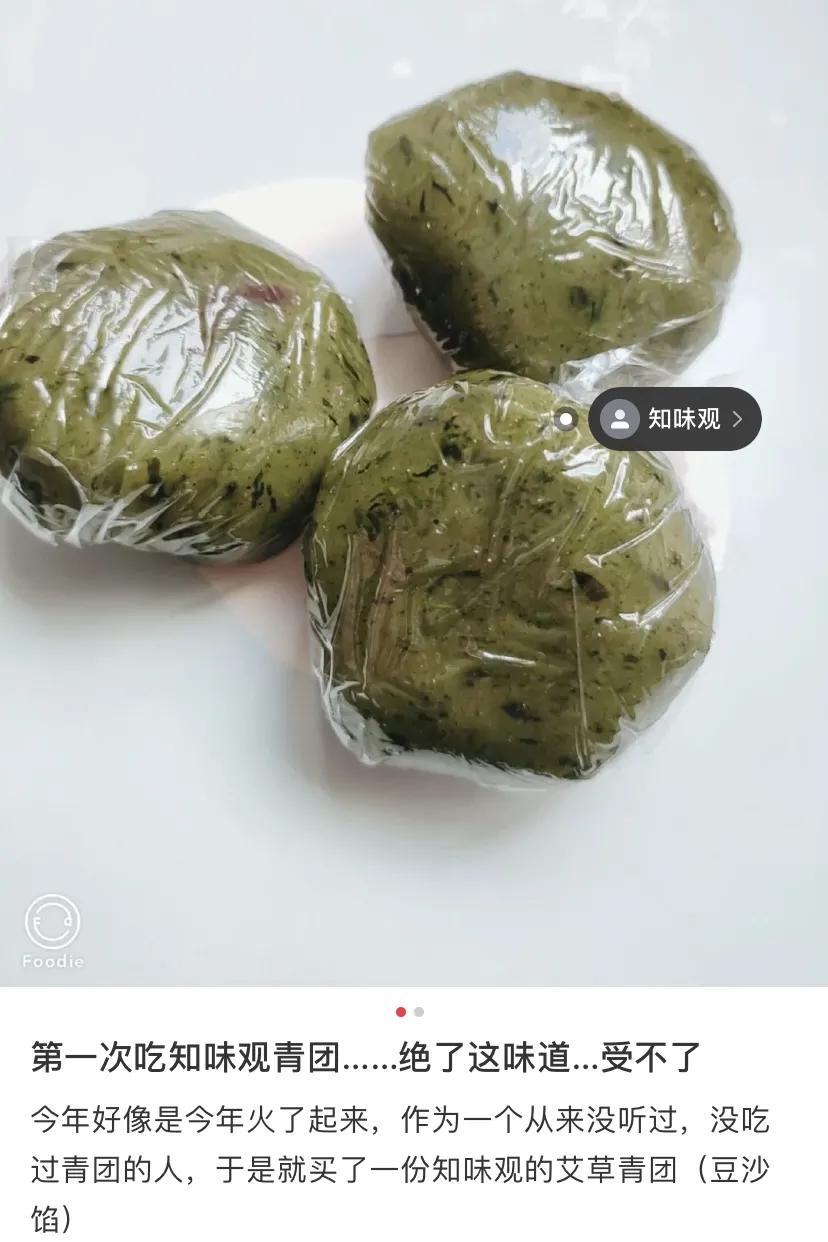Screen dimensions: 828x1242
Task: Tap the chevron on the 知味观 tag
Action: coord(740,421)
